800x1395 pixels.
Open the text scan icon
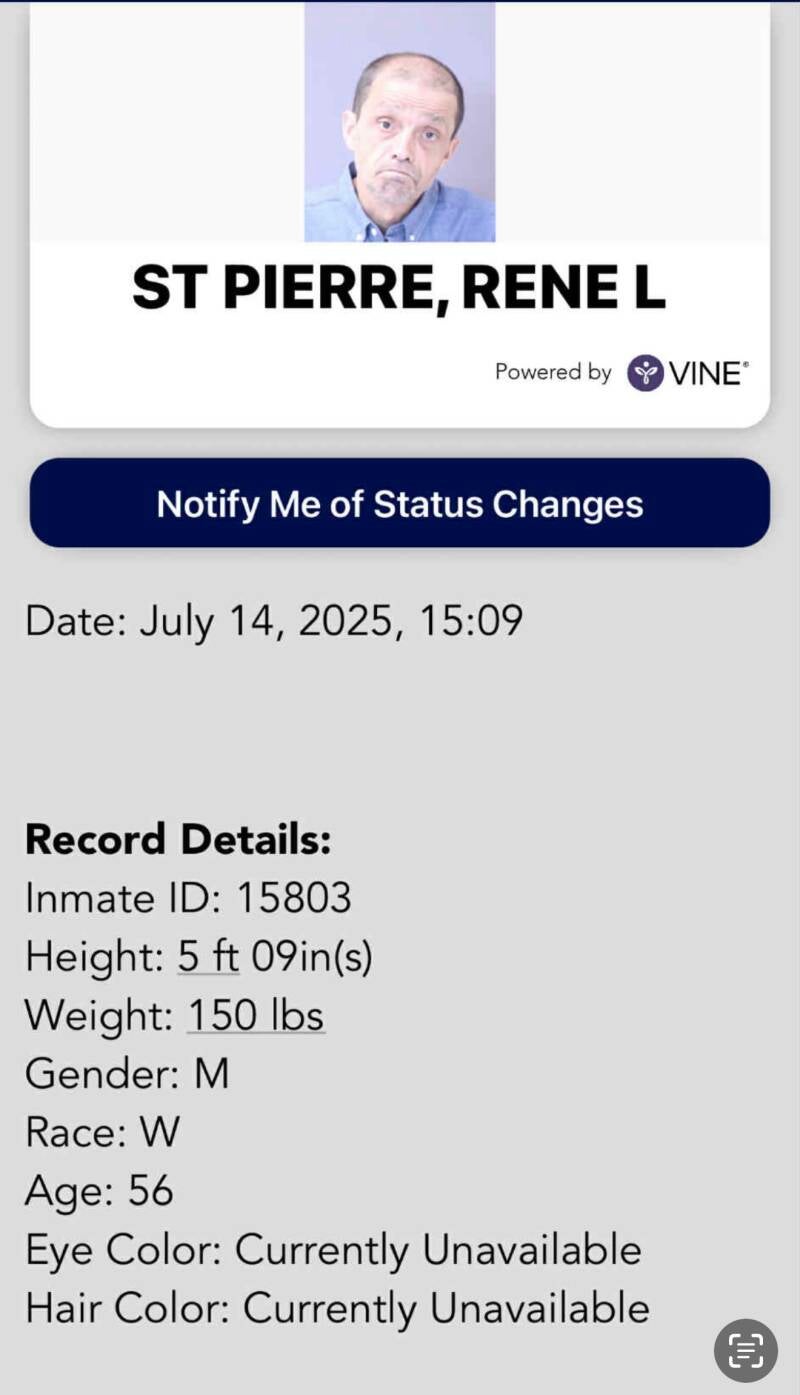tap(745, 1350)
